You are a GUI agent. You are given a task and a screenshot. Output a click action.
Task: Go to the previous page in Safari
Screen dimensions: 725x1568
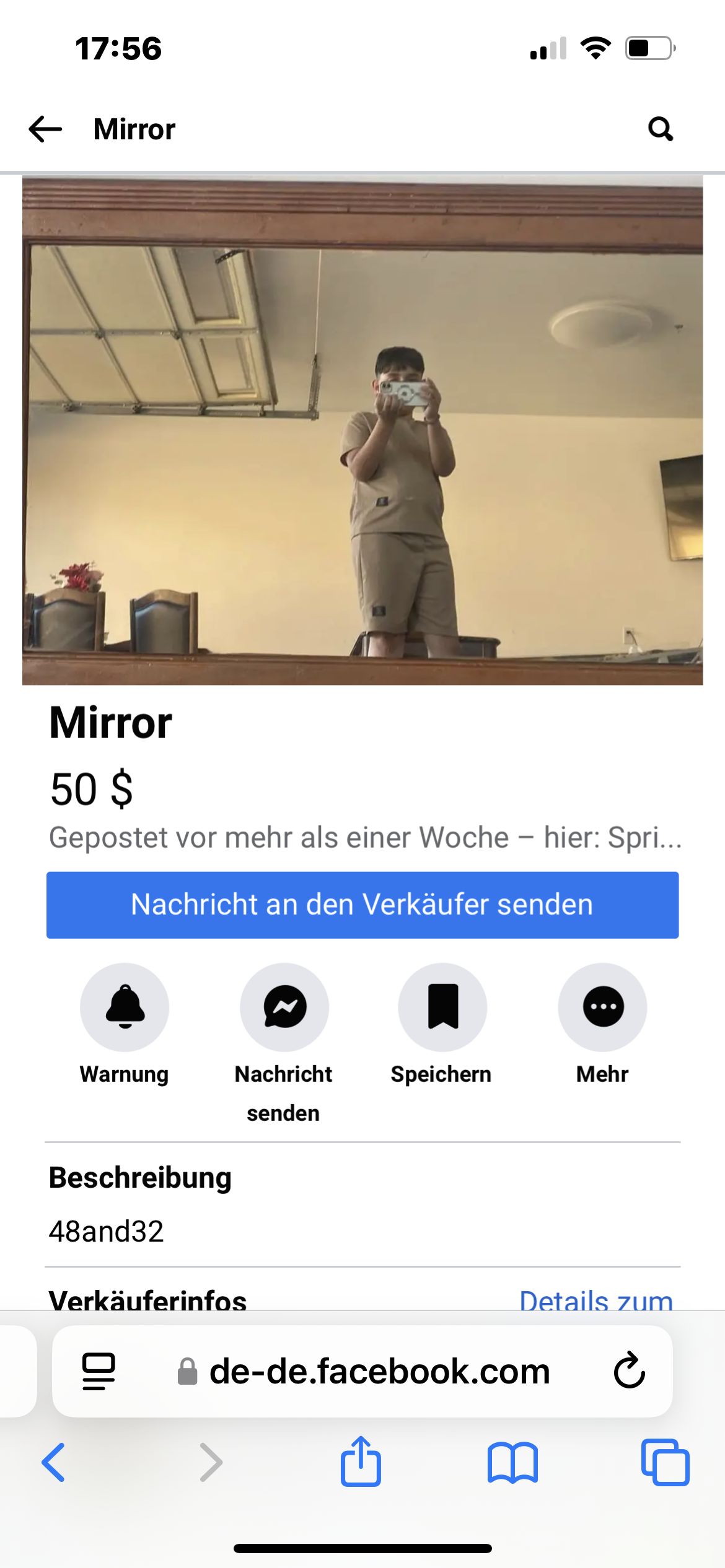(x=53, y=1463)
